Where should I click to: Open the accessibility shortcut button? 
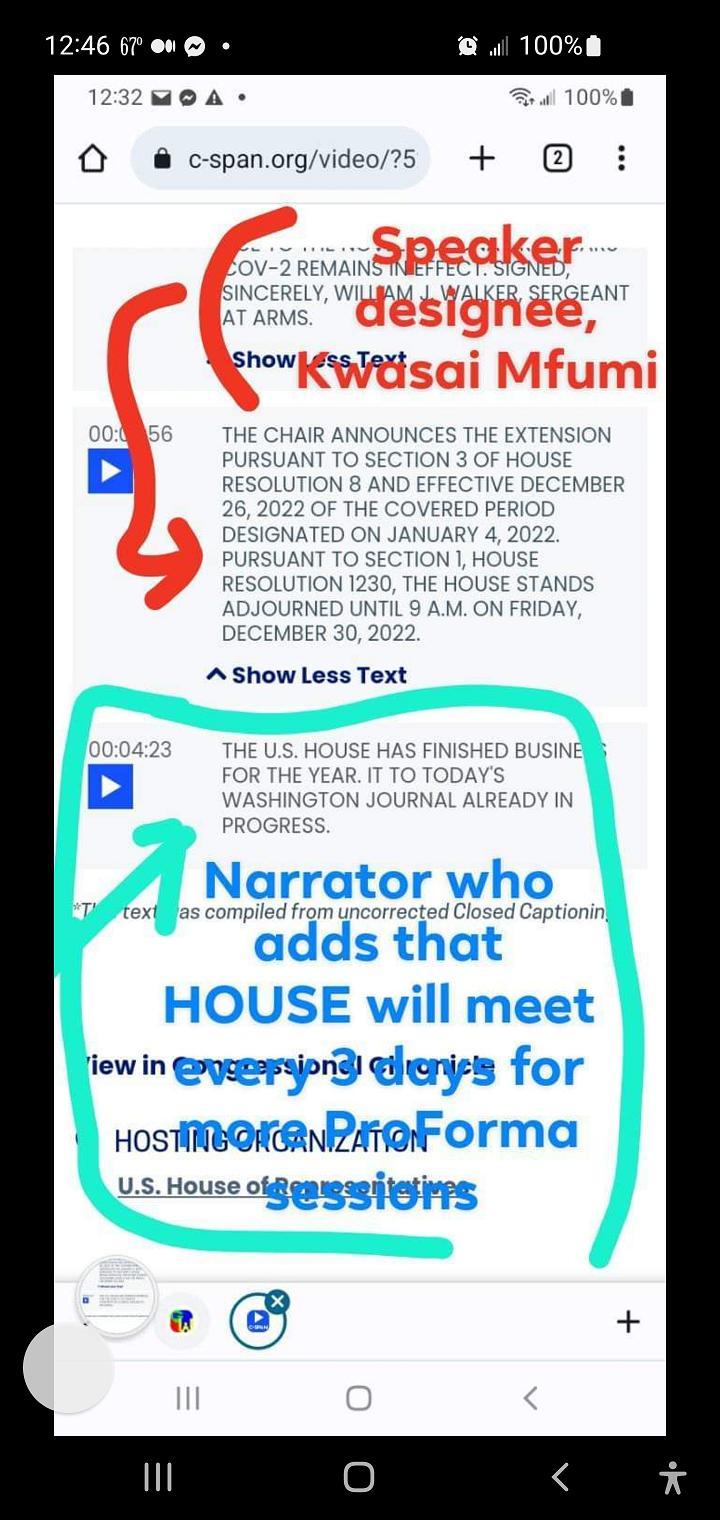tap(673, 1477)
